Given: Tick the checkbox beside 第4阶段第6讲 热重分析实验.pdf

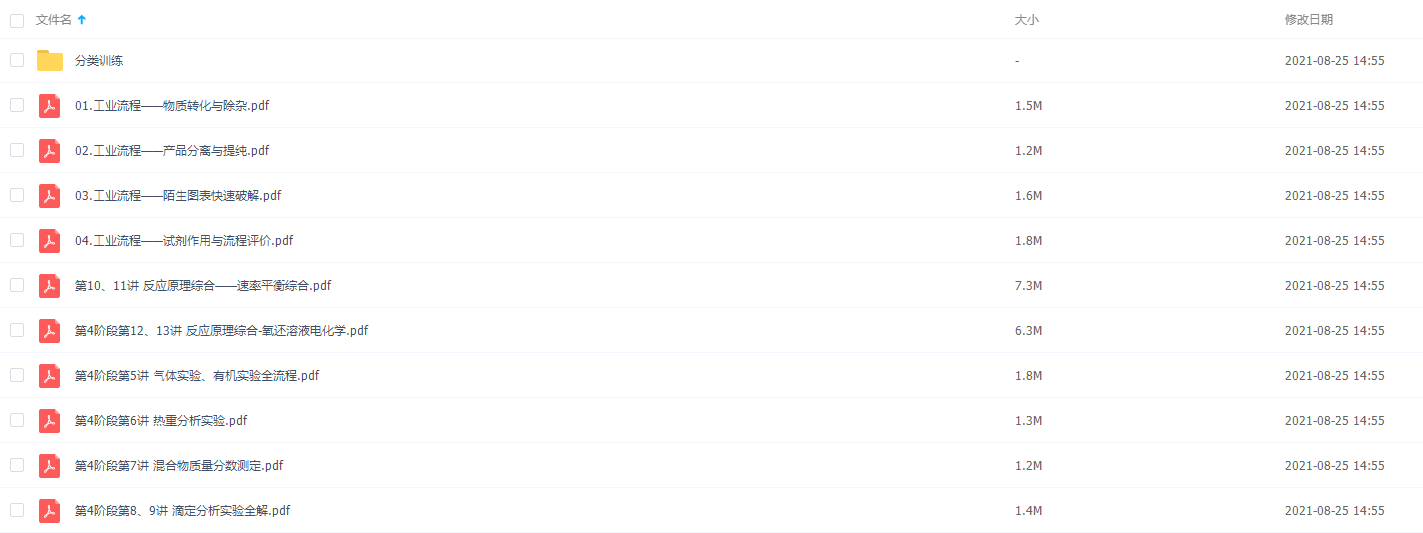Looking at the screenshot, I should 17,420.
